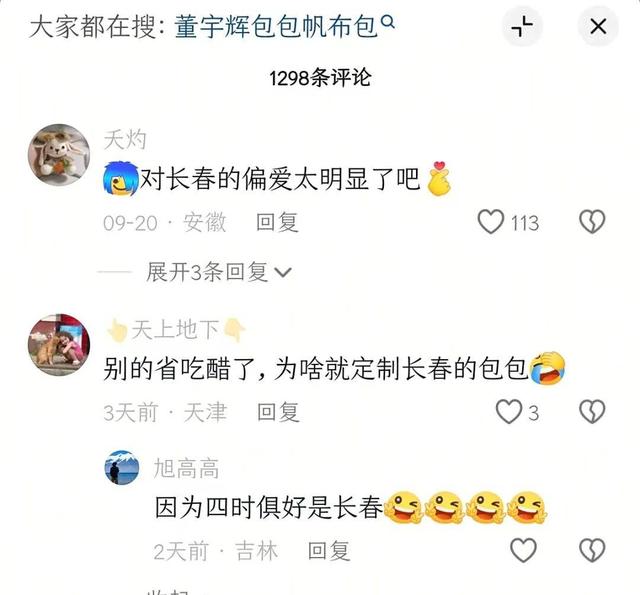Open 天上地下's profile avatar

tap(59, 345)
